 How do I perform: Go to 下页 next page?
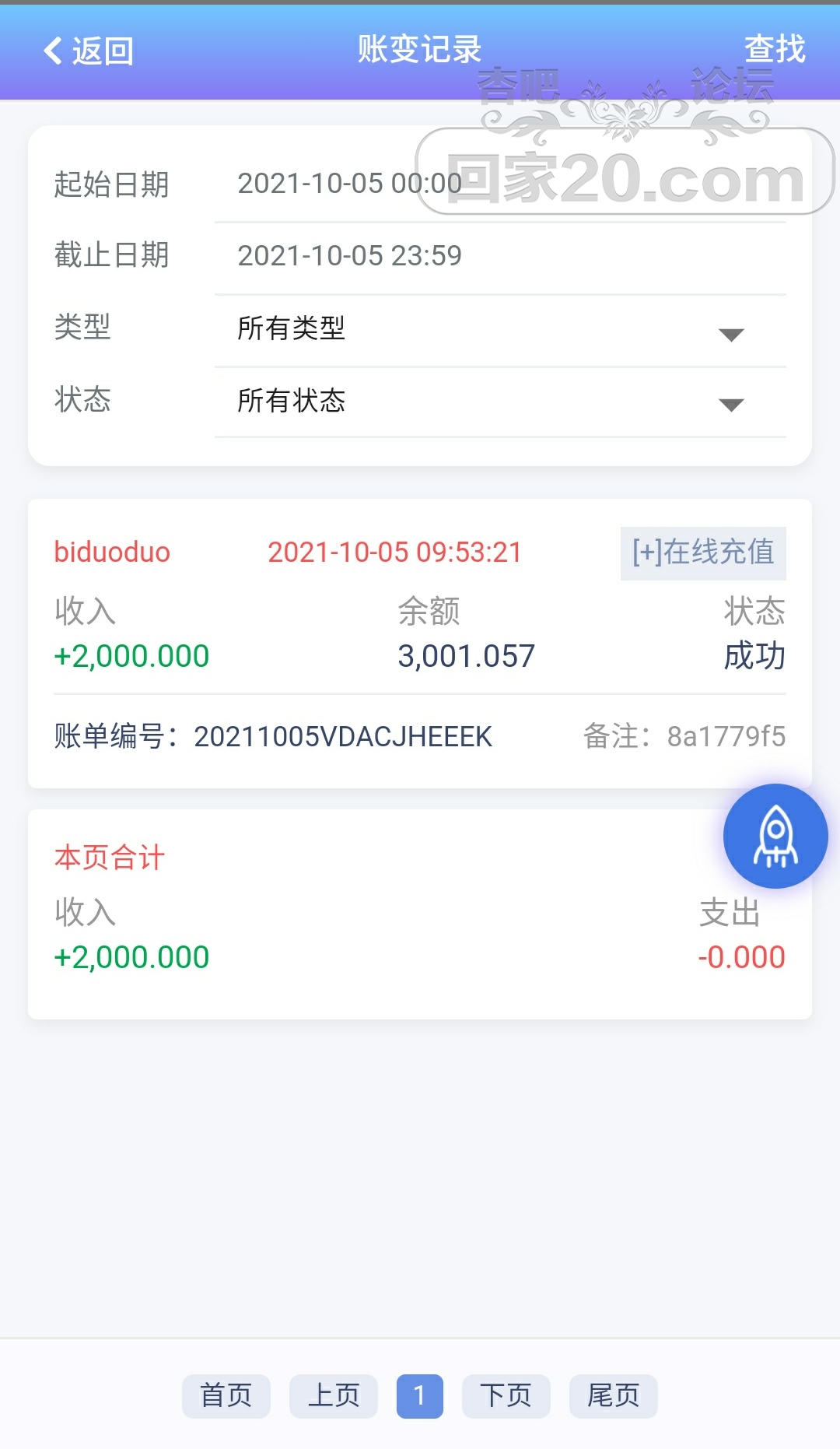point(506,1396)
